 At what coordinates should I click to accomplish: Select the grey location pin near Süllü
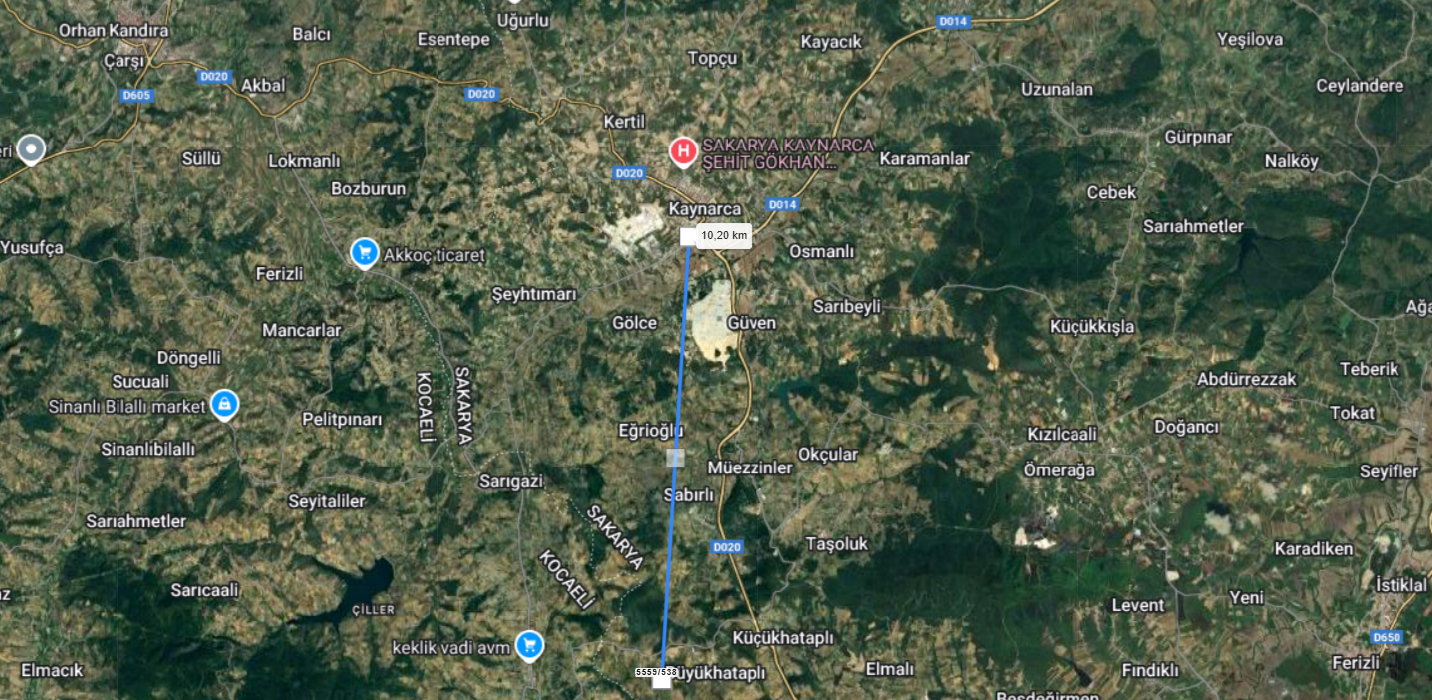(32, 150)
